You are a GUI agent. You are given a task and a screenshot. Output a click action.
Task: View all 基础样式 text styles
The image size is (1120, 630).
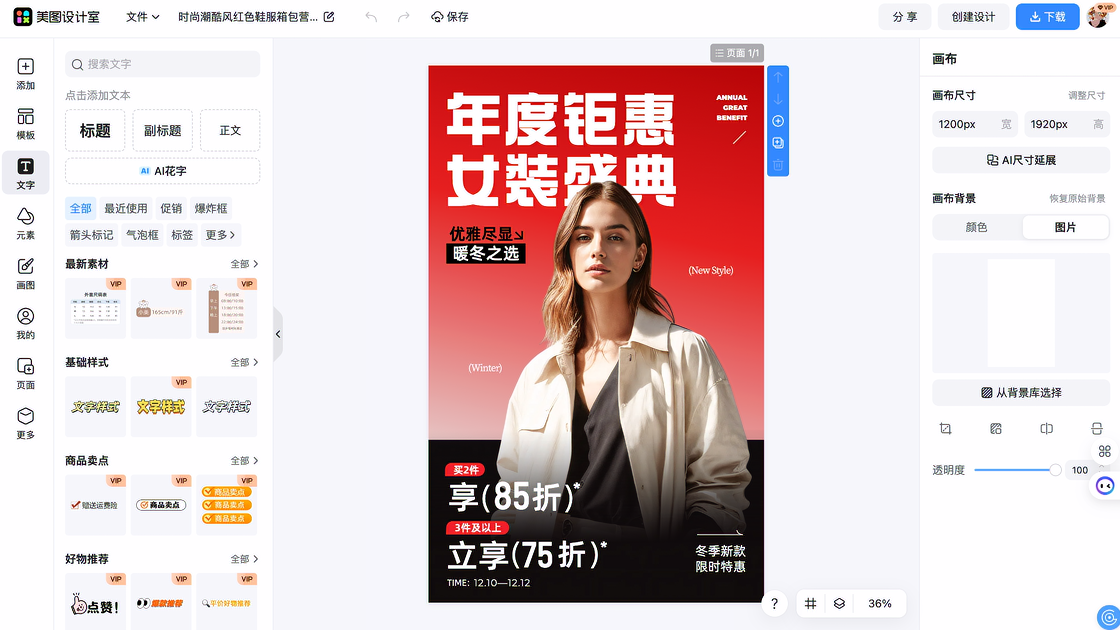coord(244,362)
